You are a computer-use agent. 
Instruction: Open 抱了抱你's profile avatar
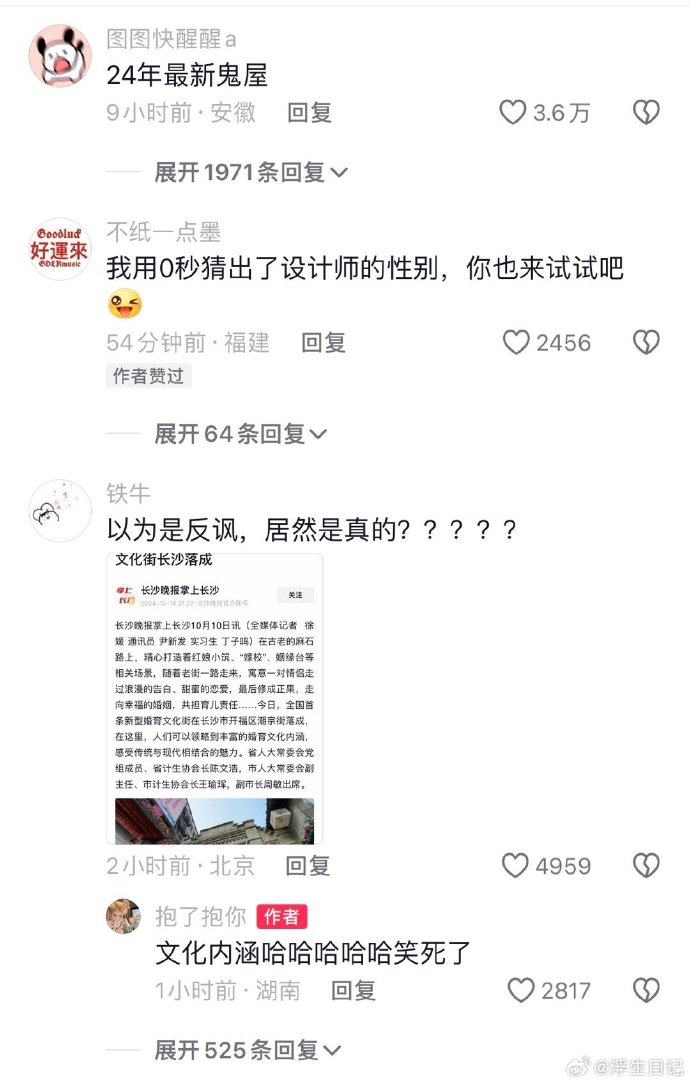click(x=123, y=916)
